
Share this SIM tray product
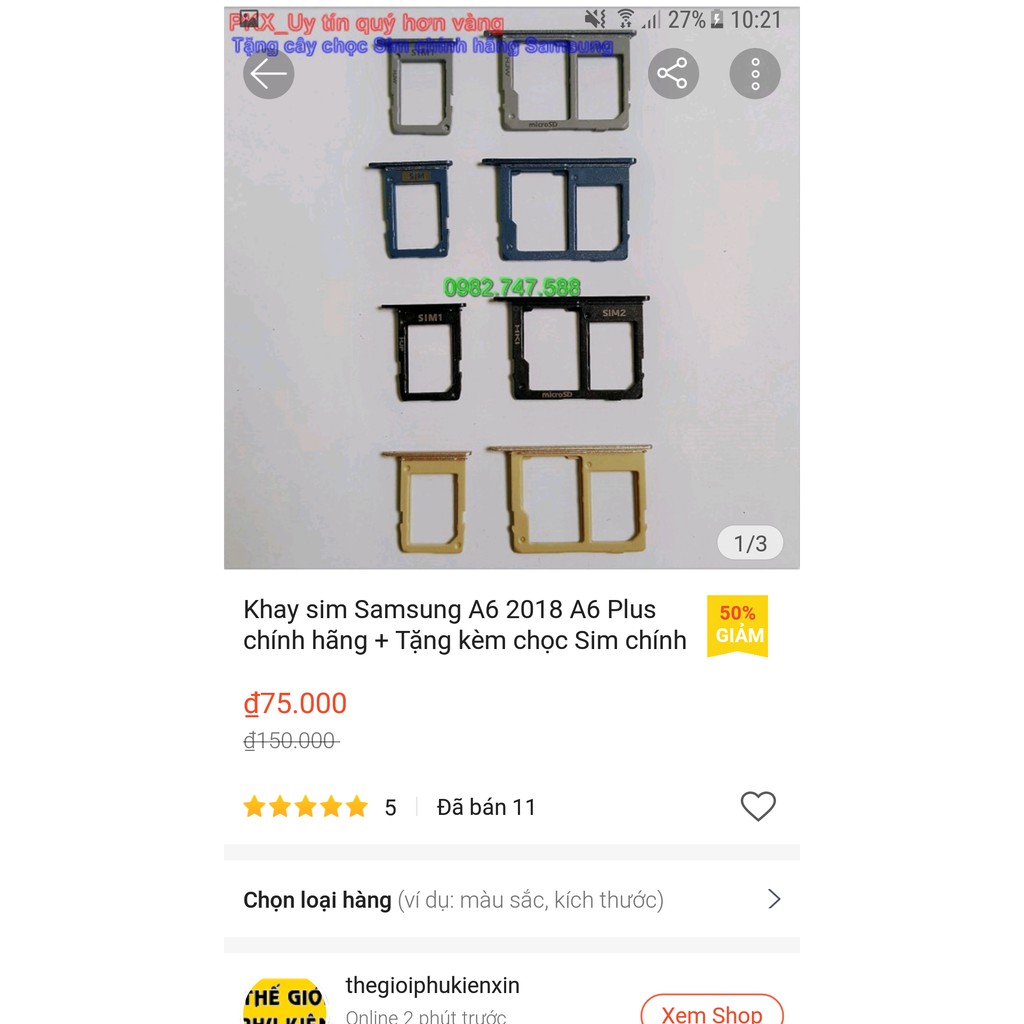coord(673,74)
